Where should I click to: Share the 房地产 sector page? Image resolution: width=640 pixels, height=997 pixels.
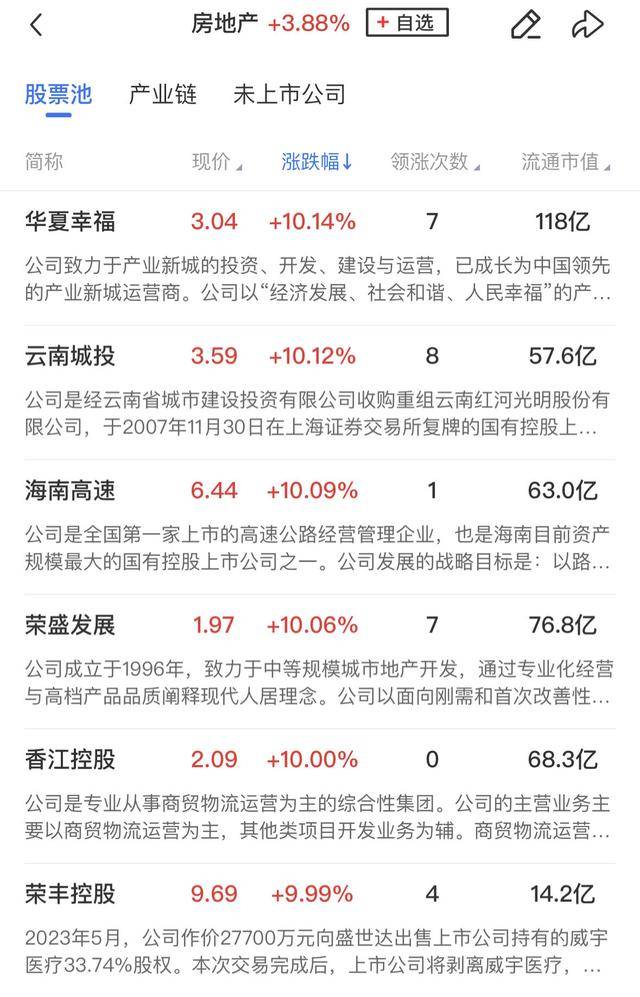[x=587, y=25]
